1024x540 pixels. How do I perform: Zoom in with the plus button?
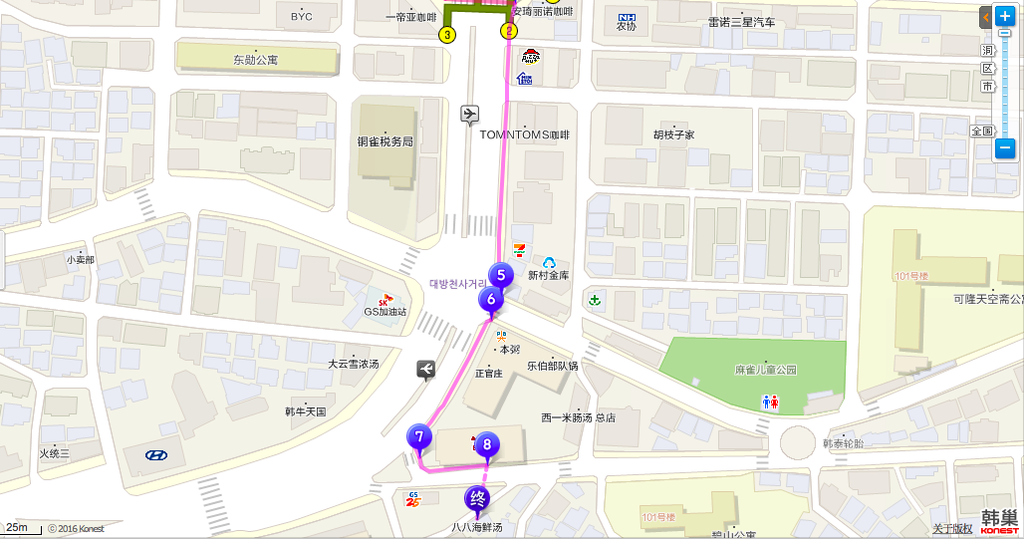(1005, 17)
